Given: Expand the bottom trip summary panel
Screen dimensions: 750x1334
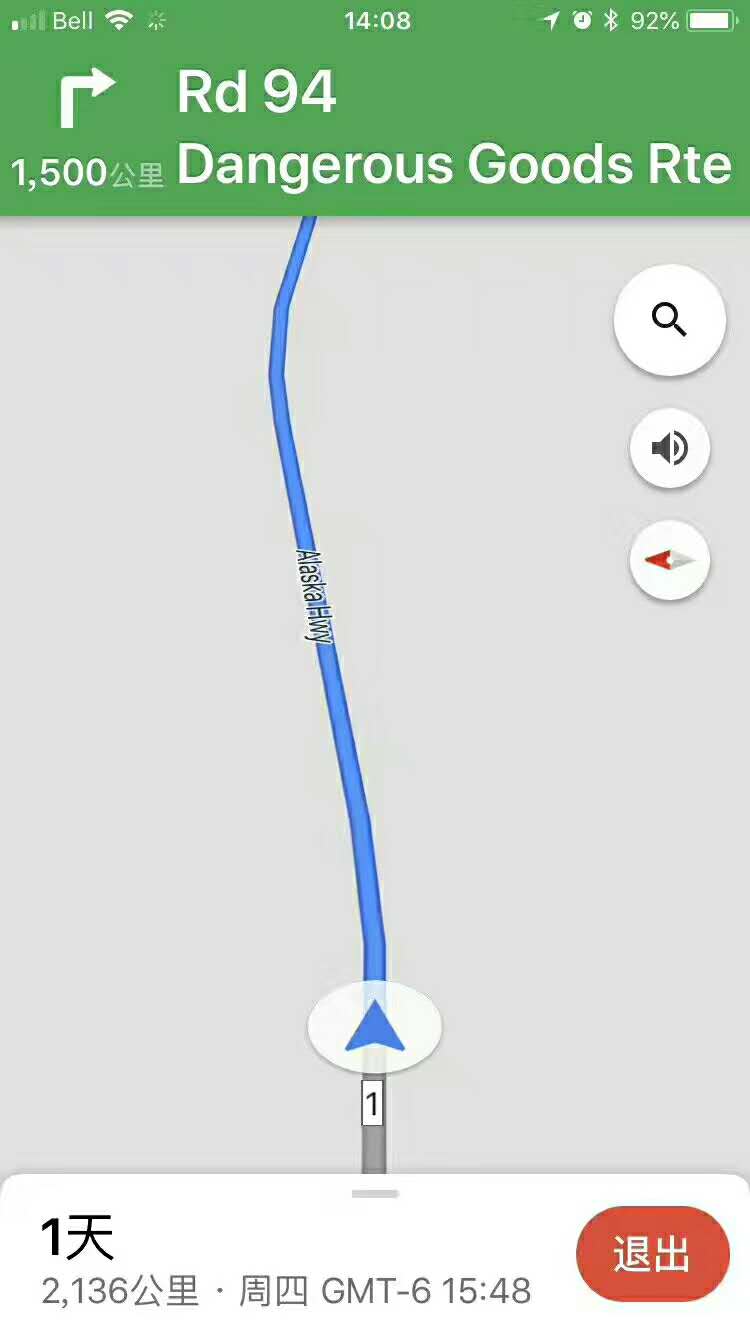Looking at the screenshot, I should coord(290,1260).
